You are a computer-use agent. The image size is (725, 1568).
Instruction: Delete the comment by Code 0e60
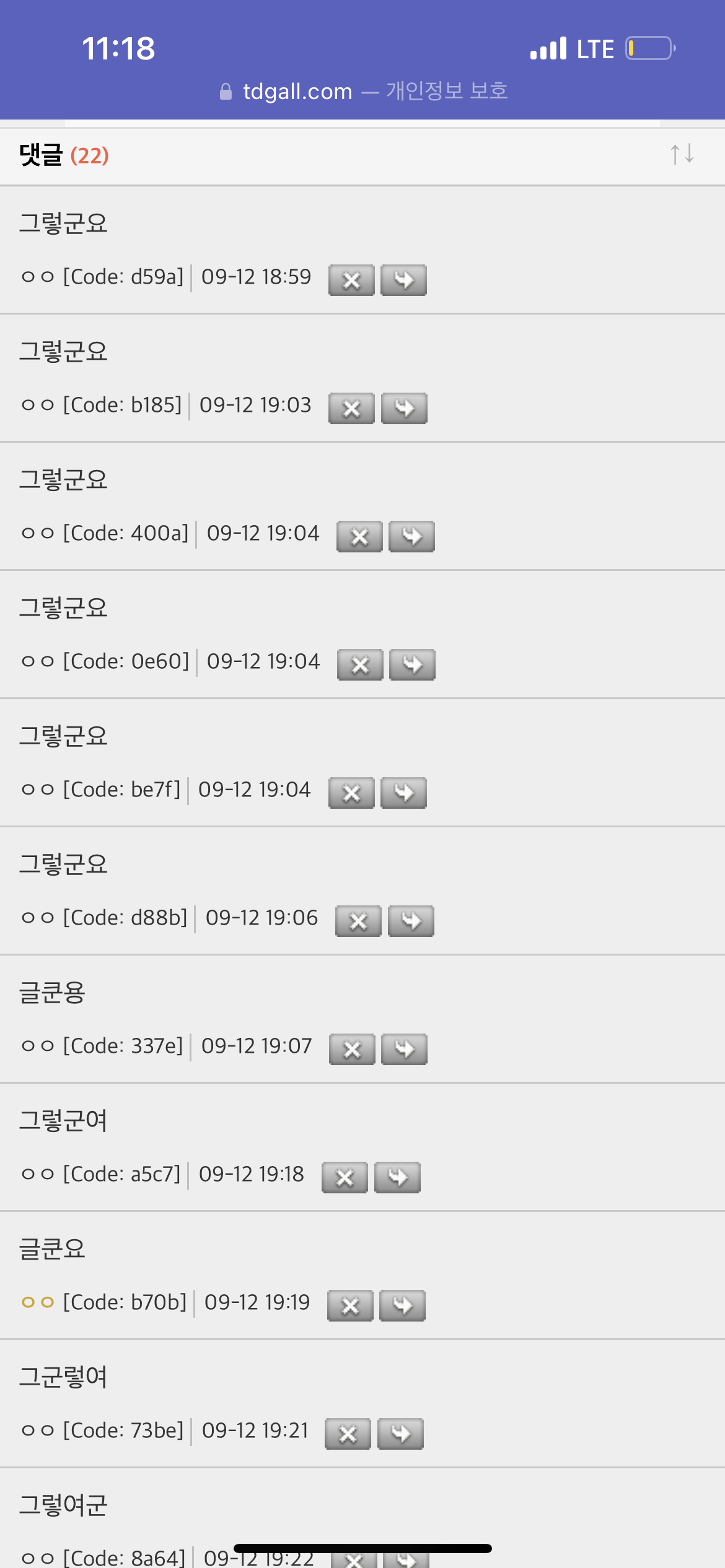[x=360, y=665]
